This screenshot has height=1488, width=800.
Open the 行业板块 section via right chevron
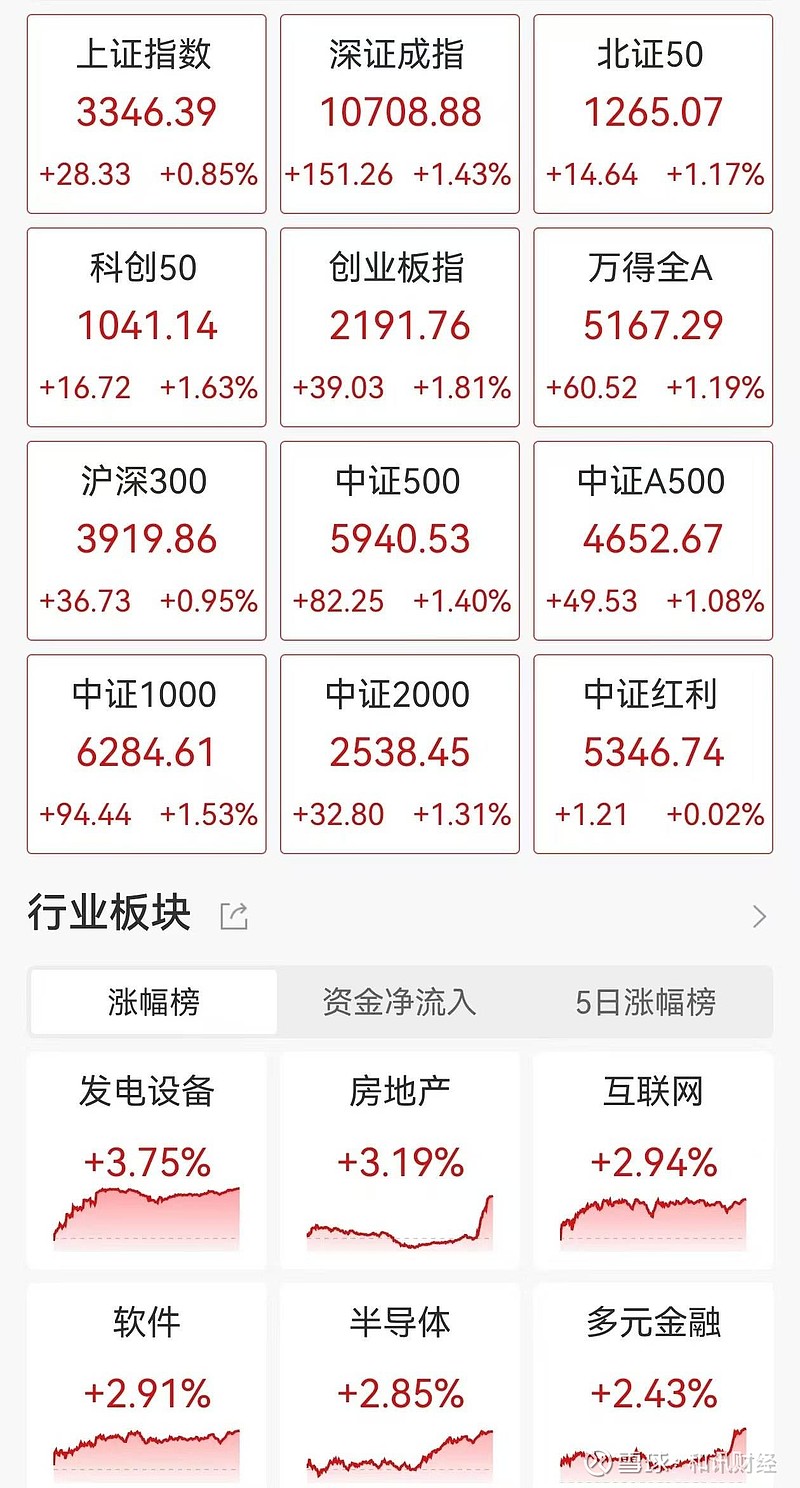[x=762, y=915]
